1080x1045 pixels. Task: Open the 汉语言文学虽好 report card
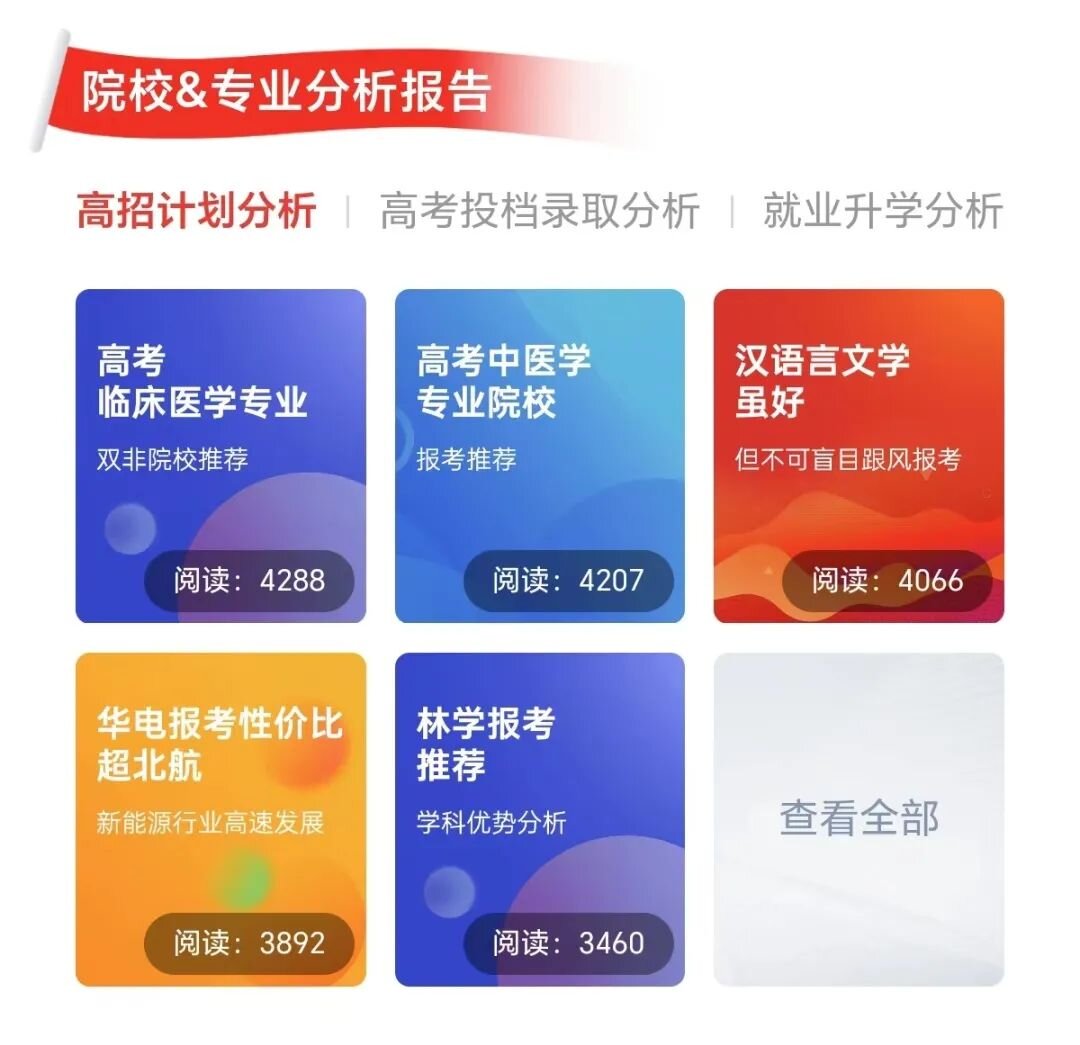point(858,455)
